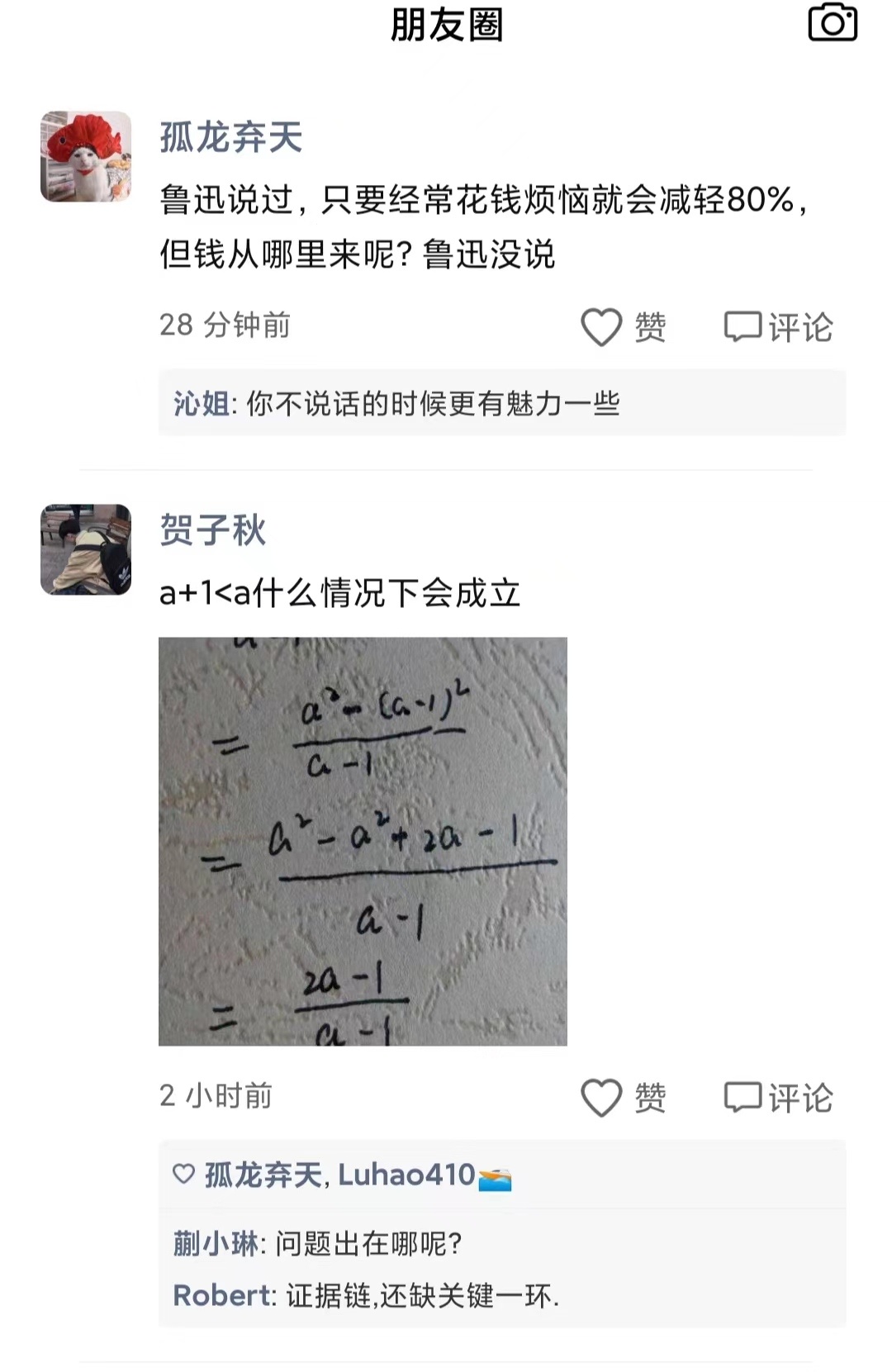Open the camera to post a moment
892x1372 pixels.
[832, 23]
